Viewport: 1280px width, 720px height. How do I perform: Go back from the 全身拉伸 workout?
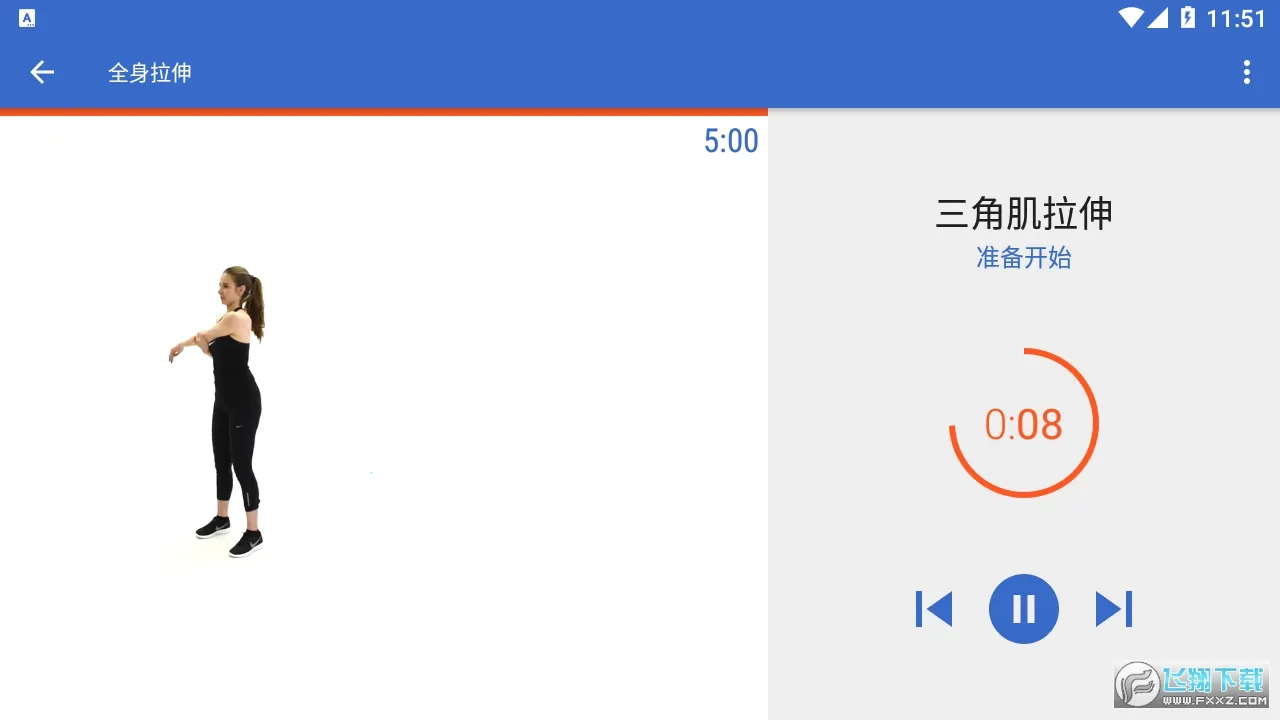pyautogui.click(x=42, y=72)
